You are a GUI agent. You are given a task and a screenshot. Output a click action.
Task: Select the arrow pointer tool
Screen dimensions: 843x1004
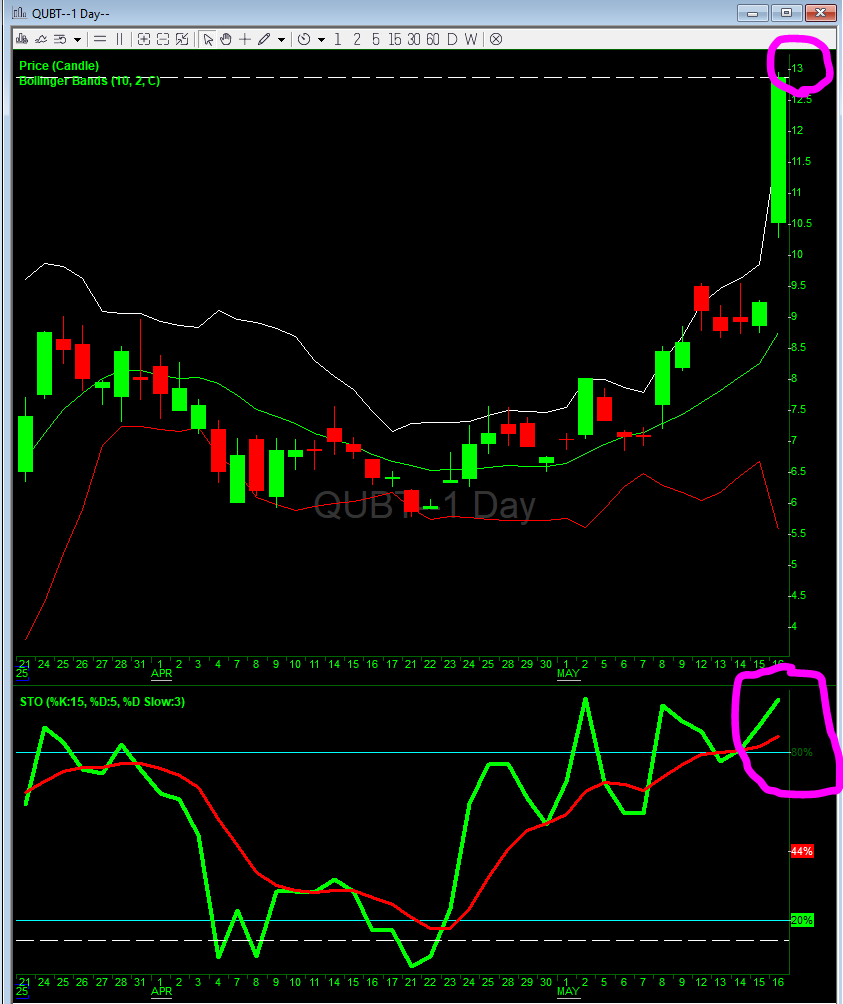click(x=208, y=39)
